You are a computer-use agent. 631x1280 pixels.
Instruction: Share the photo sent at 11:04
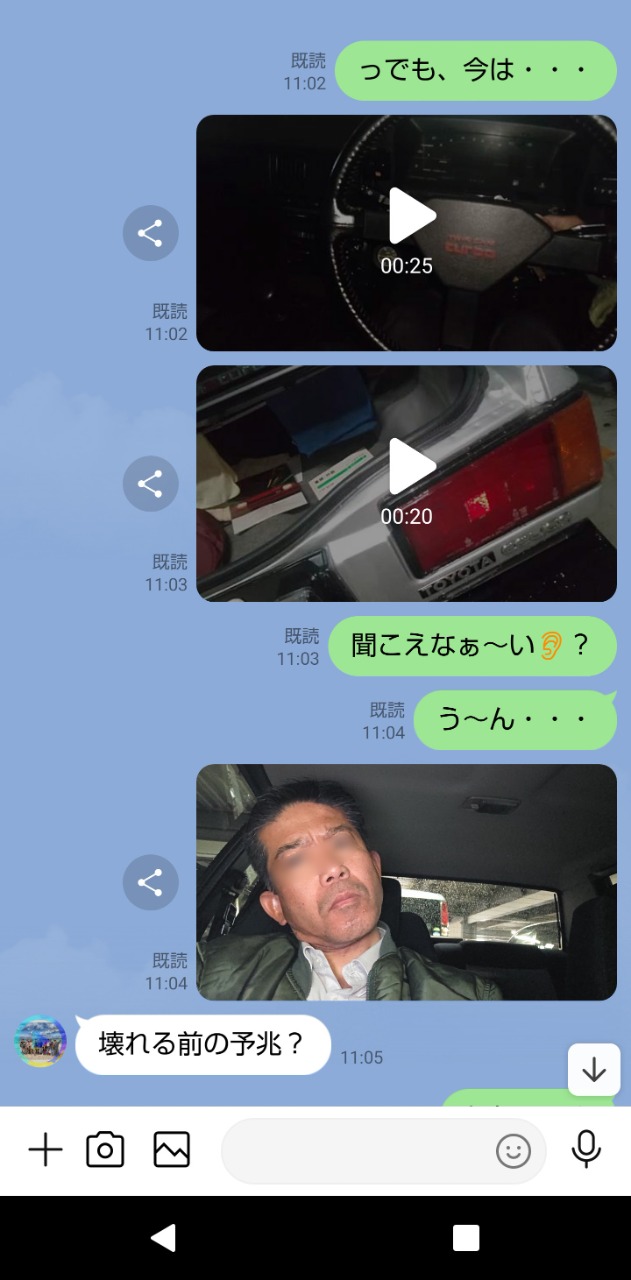[150, 883]
